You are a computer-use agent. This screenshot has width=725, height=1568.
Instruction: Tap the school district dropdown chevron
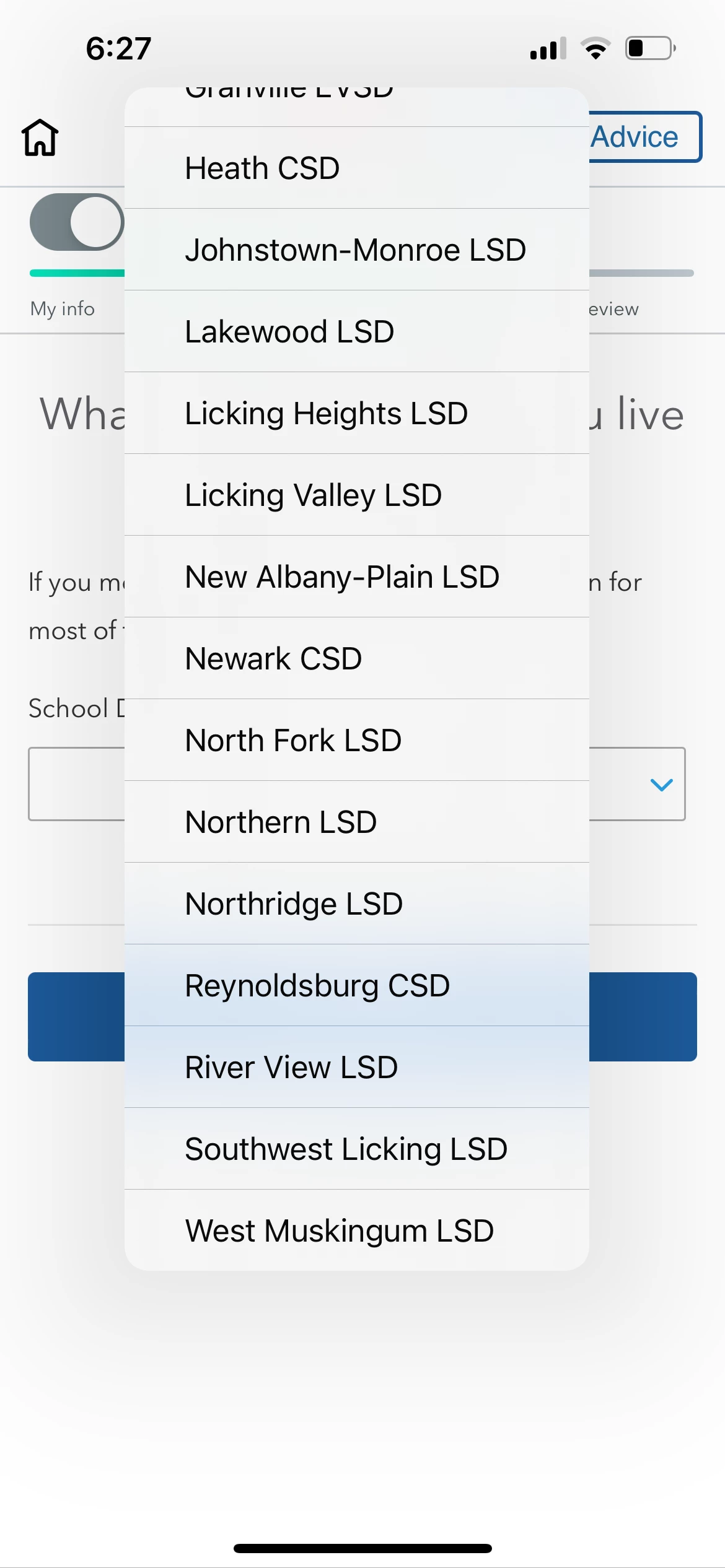pos(661,785)
